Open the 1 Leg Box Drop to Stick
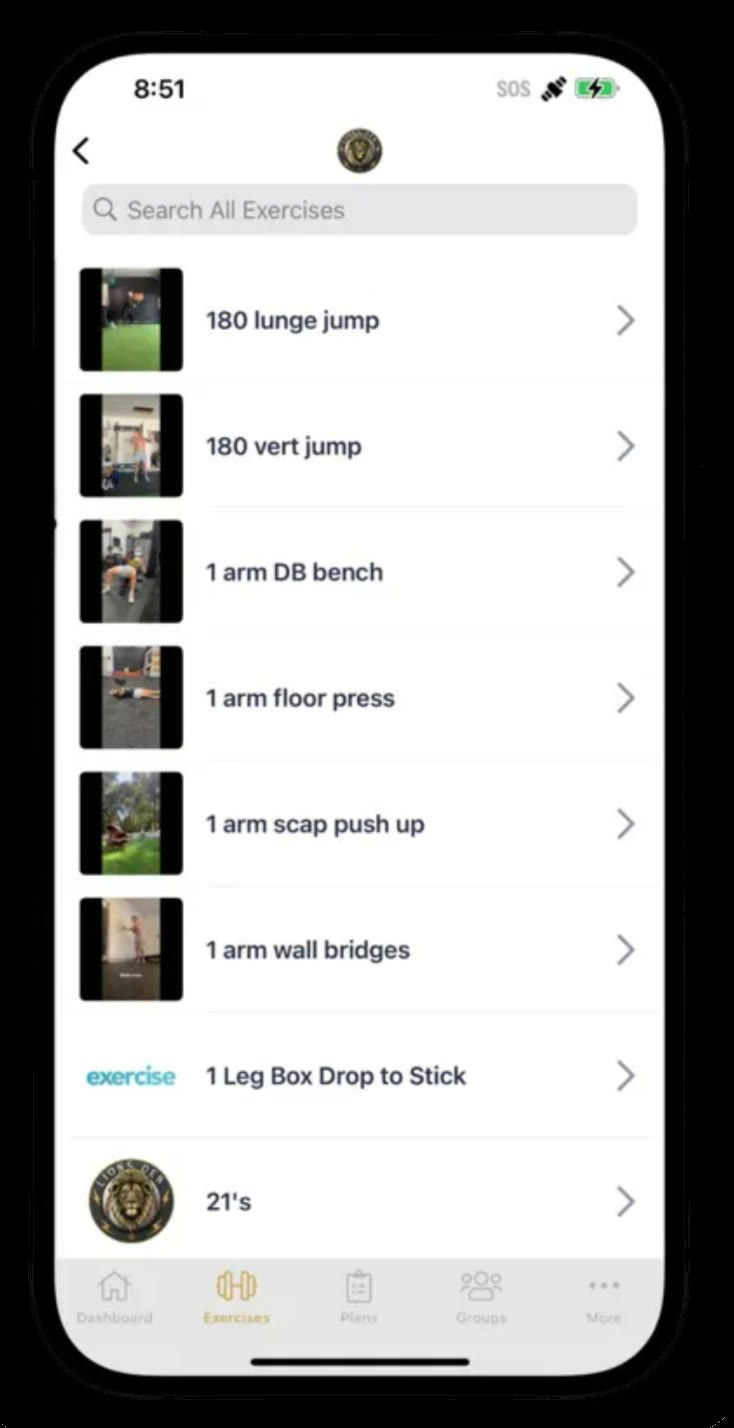The image size is (734, 1428). tap(360, 1076)
